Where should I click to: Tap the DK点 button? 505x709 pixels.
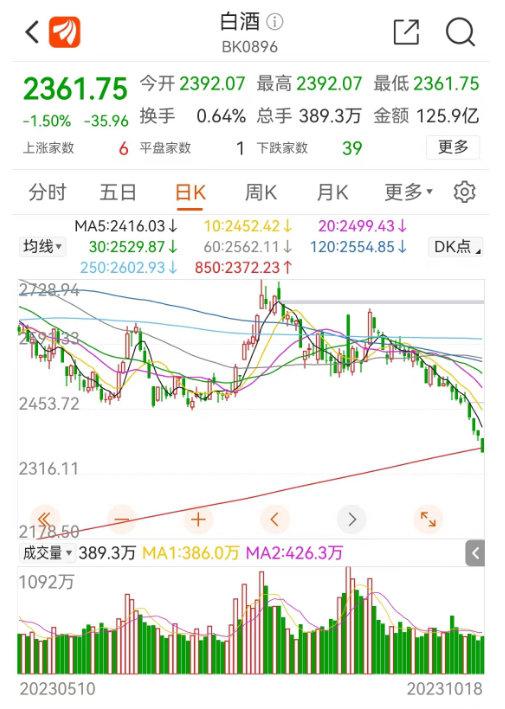pyautogui.click(x=455, y=247)
